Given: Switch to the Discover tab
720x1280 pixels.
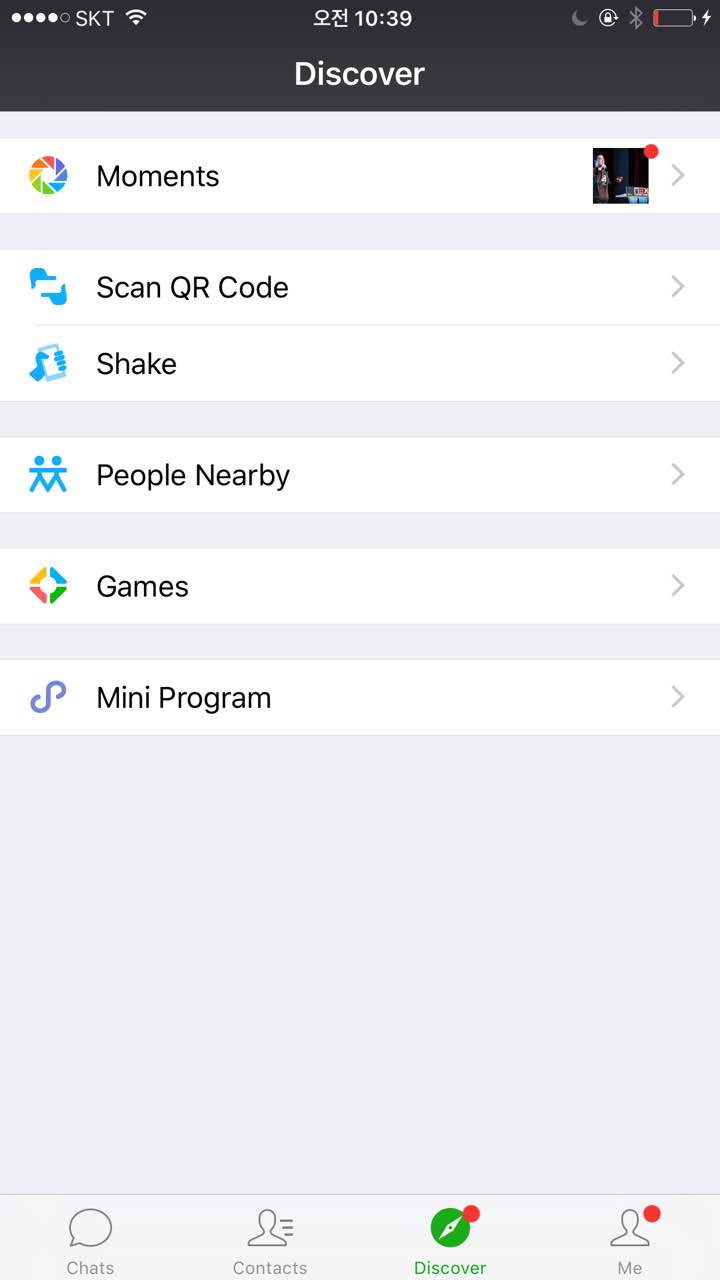Looking at the screenshot, I should pos(450,1237).
